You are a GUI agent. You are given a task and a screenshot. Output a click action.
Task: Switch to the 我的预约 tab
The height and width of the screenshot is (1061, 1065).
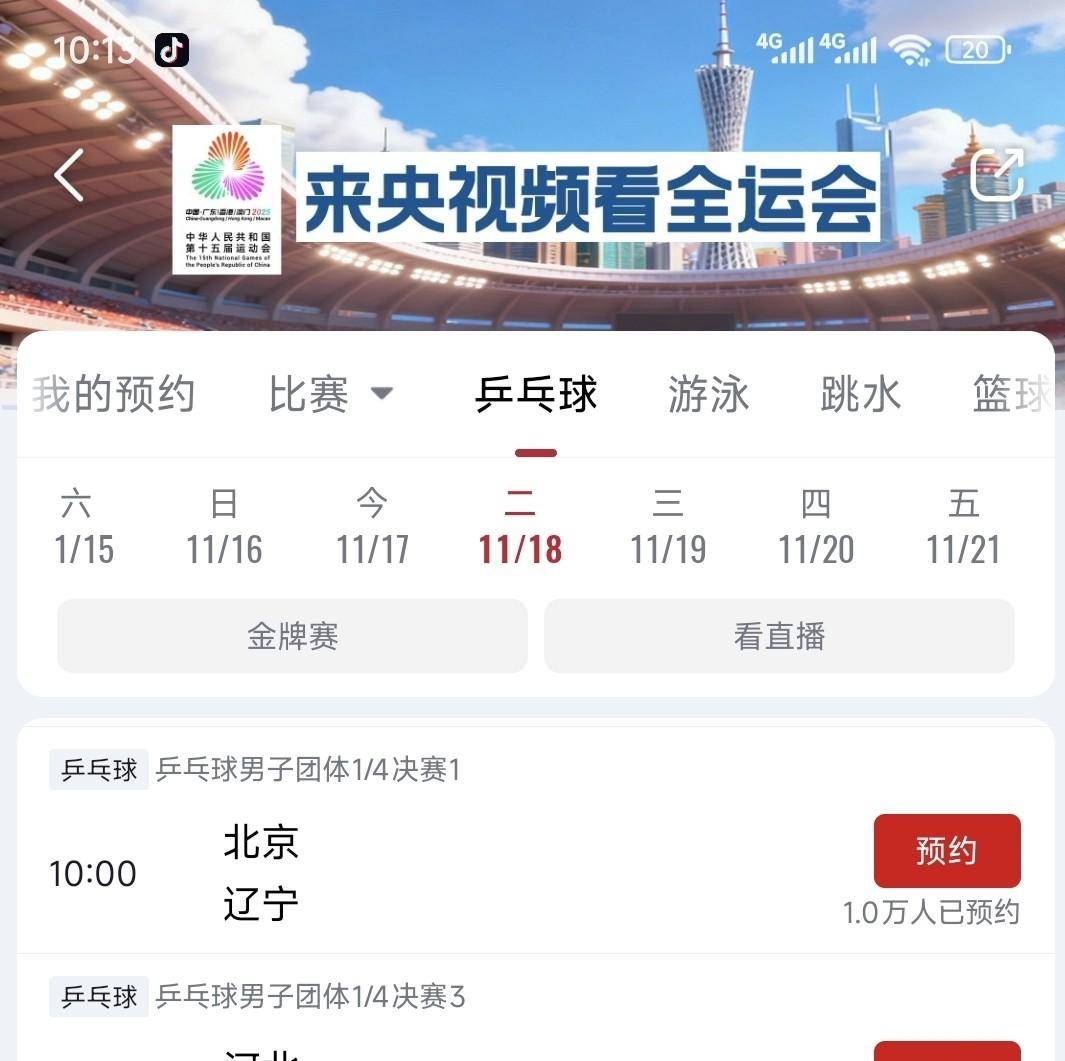tap(112, 395)
